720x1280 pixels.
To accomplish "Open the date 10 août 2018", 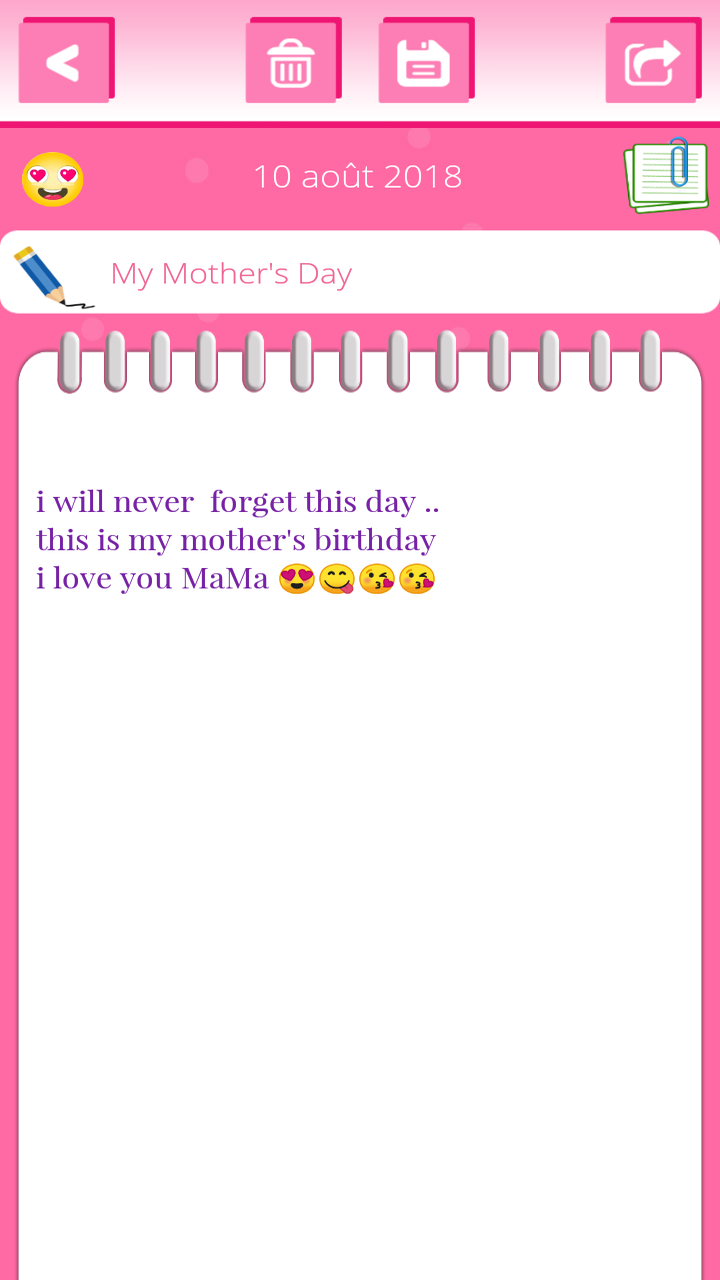I will coord(357,177).
